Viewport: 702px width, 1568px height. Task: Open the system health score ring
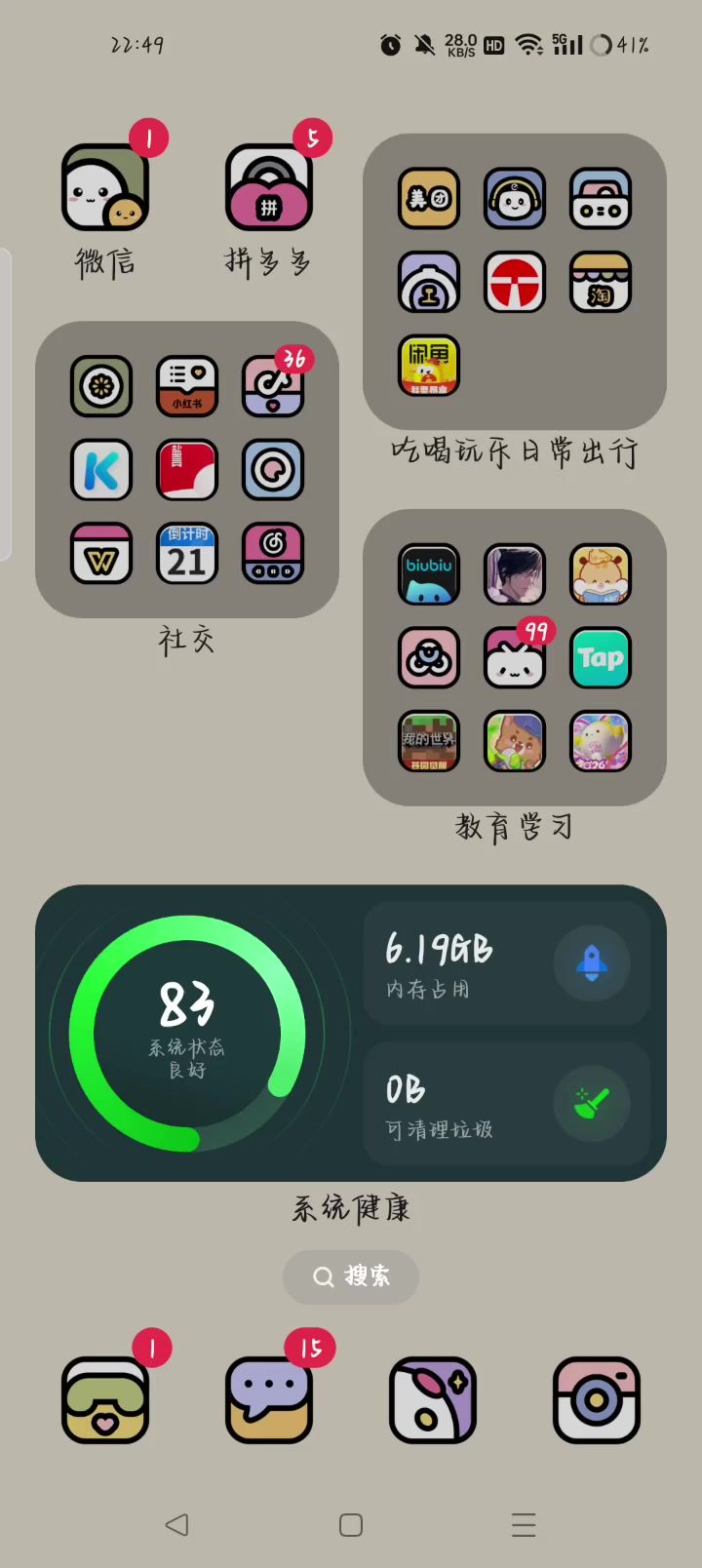(187, 1034)
